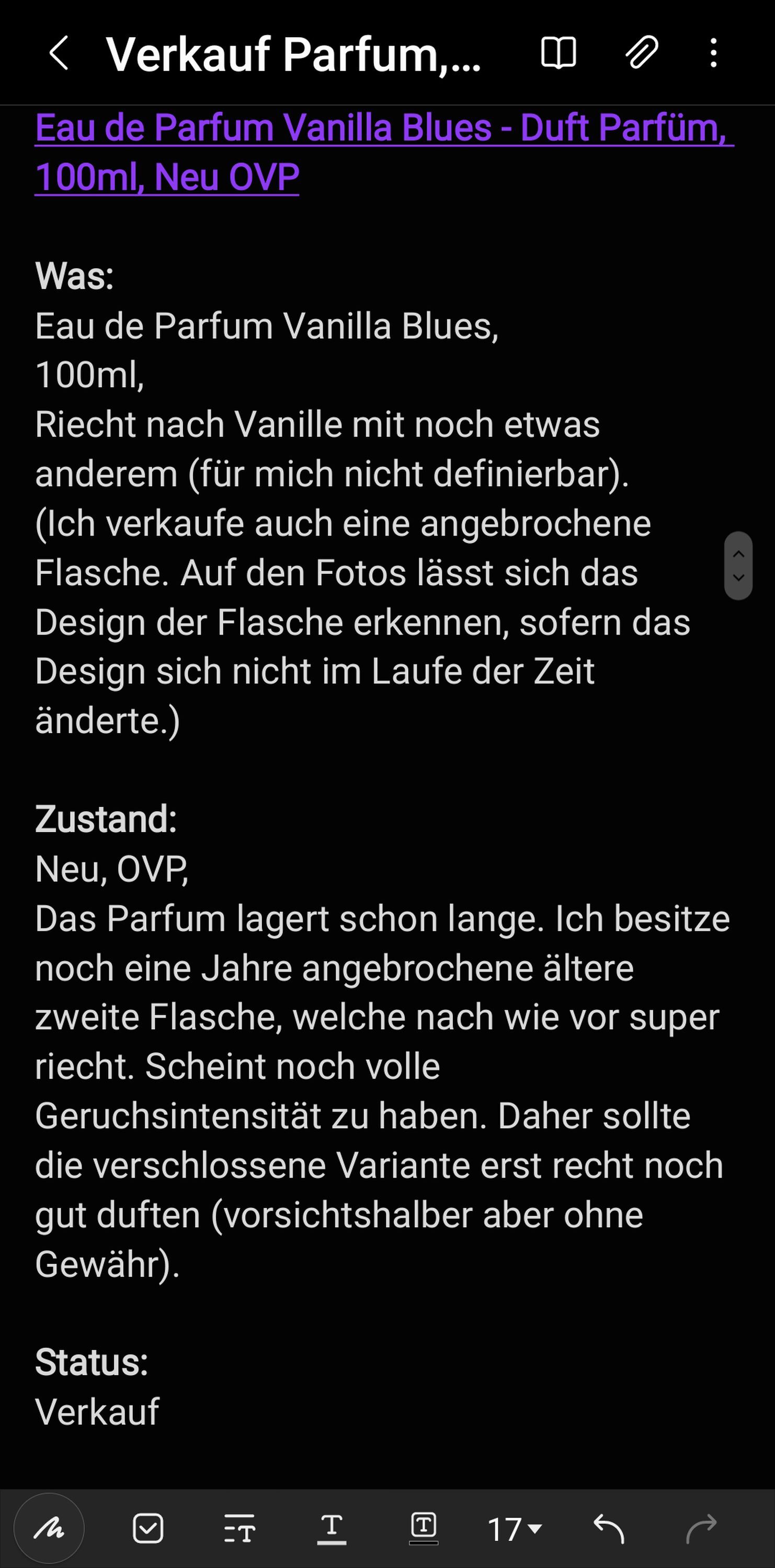Switch to reading mode via book icon
This screenshot has width=775, height=1568.
click(x=557, y=53)
